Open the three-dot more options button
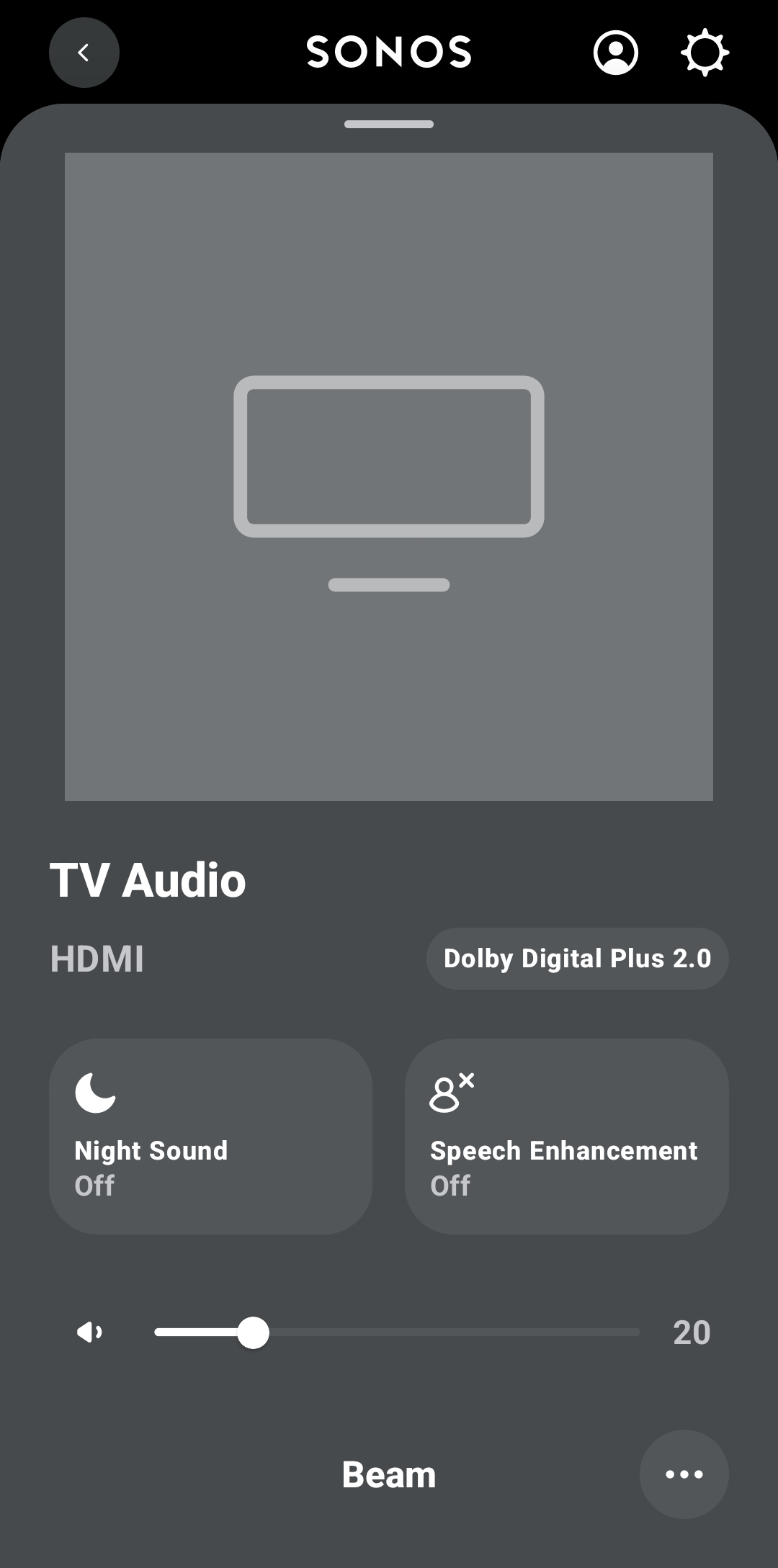Viewport: 778px width, 1568px height. 684,1474
